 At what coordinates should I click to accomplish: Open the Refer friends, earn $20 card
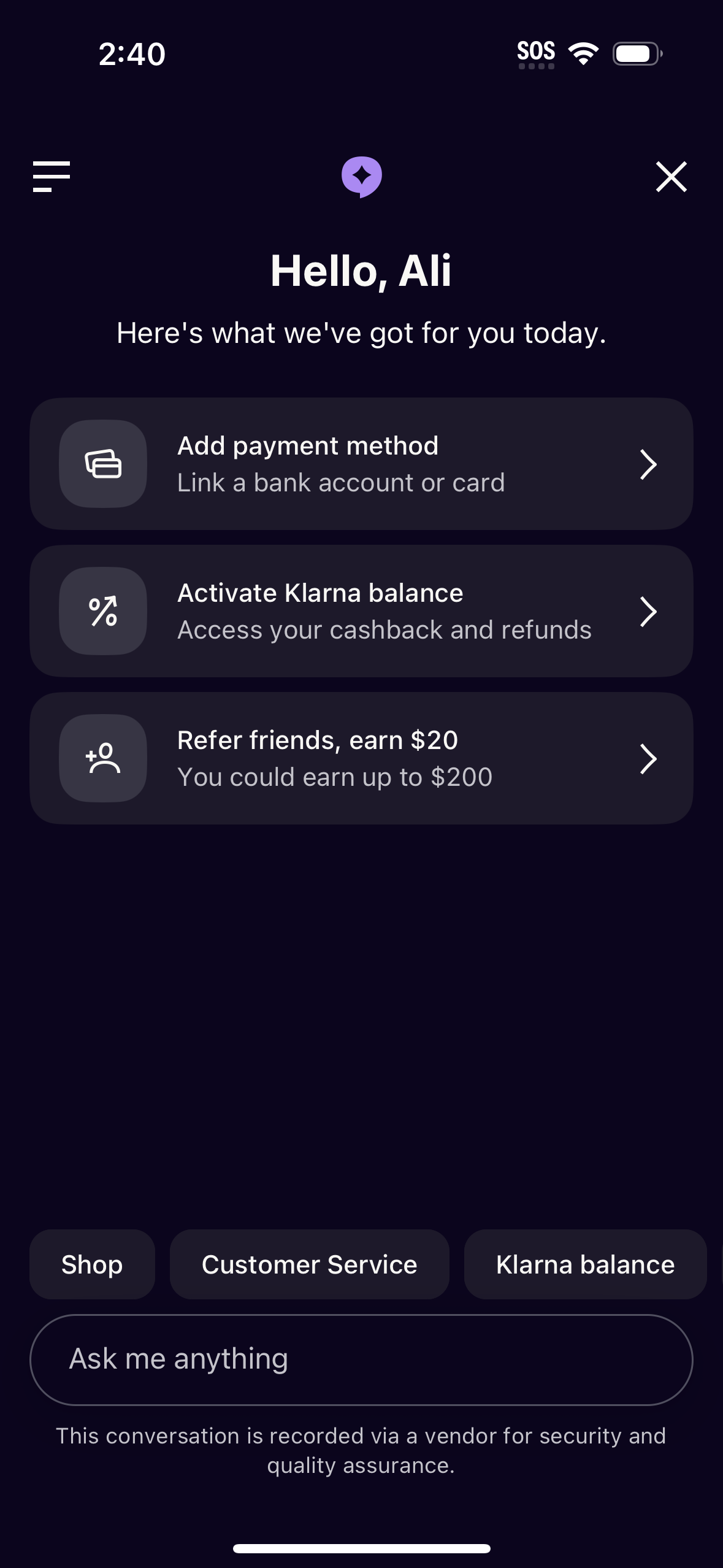(362, 758)
